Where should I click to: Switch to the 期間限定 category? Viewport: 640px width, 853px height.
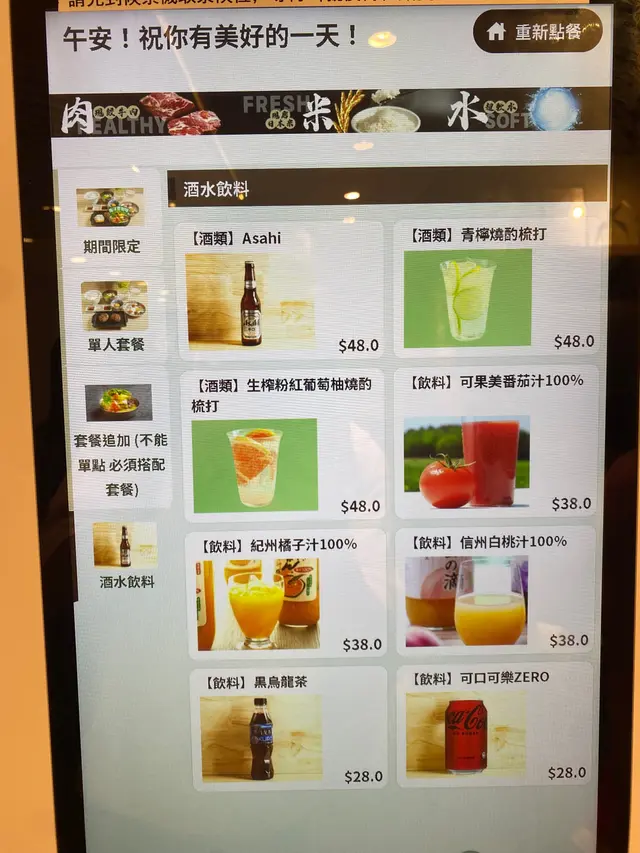pyautogui.click(x=111, y=219)
